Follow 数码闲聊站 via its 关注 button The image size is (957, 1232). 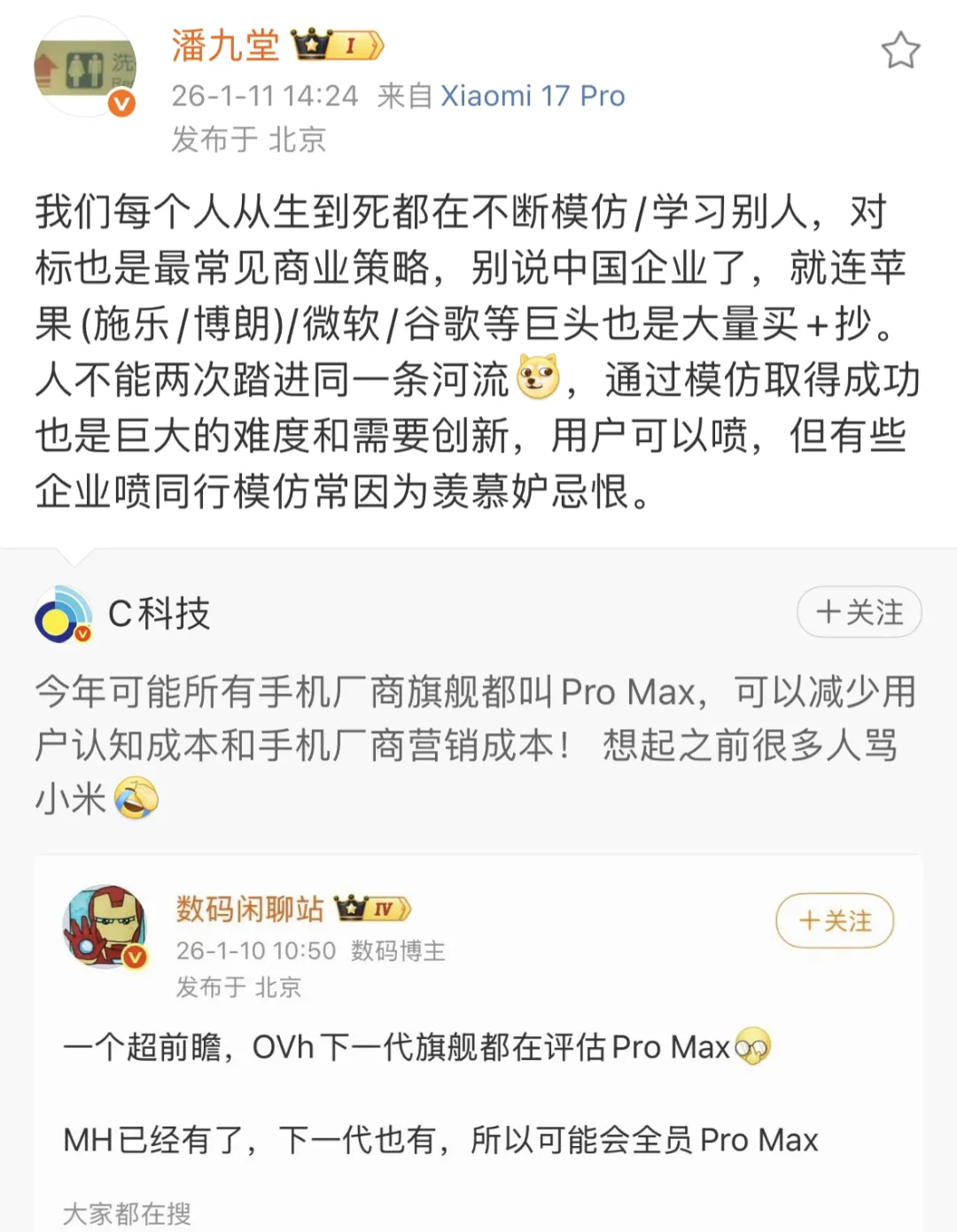point(834,921)
